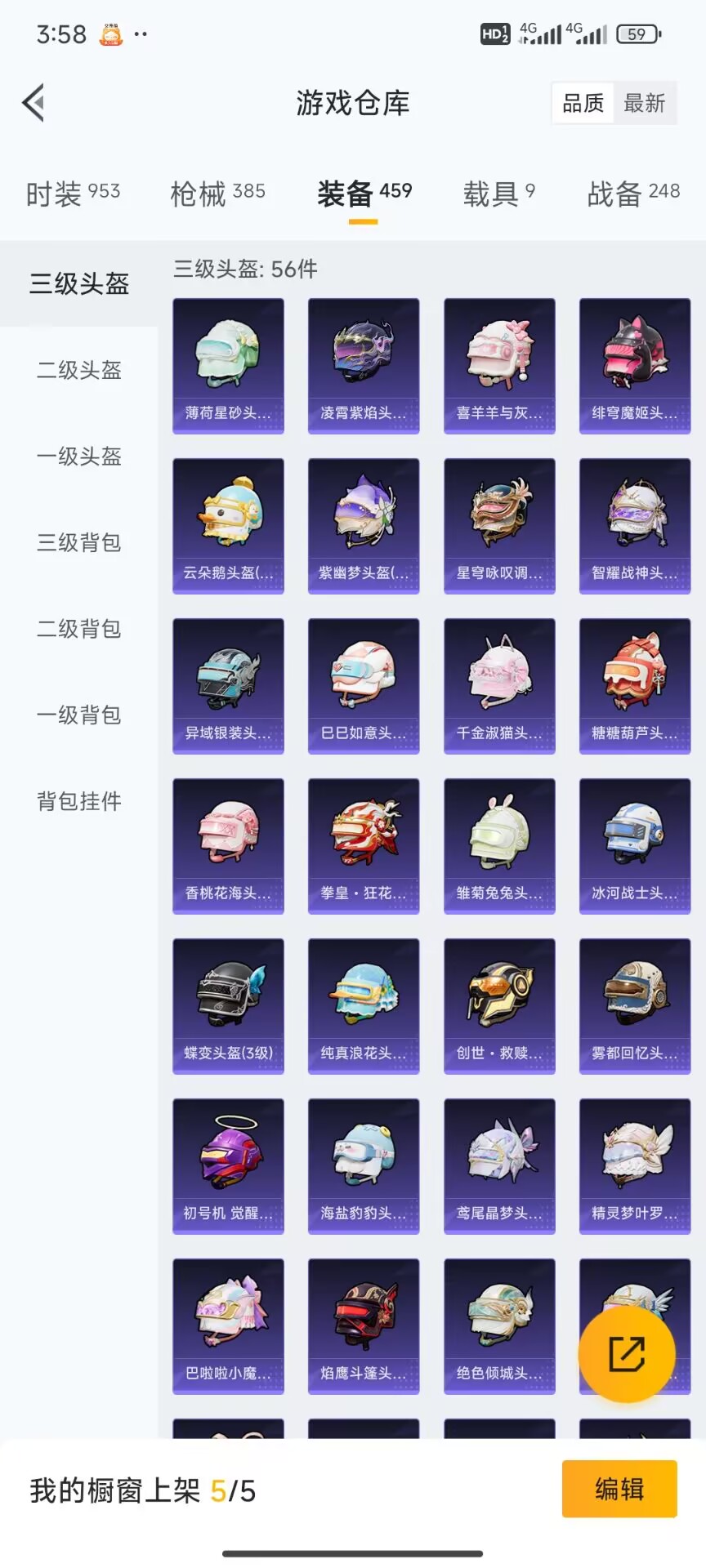Select the 冰河战士头盔 item

click(x=635, y=845)
